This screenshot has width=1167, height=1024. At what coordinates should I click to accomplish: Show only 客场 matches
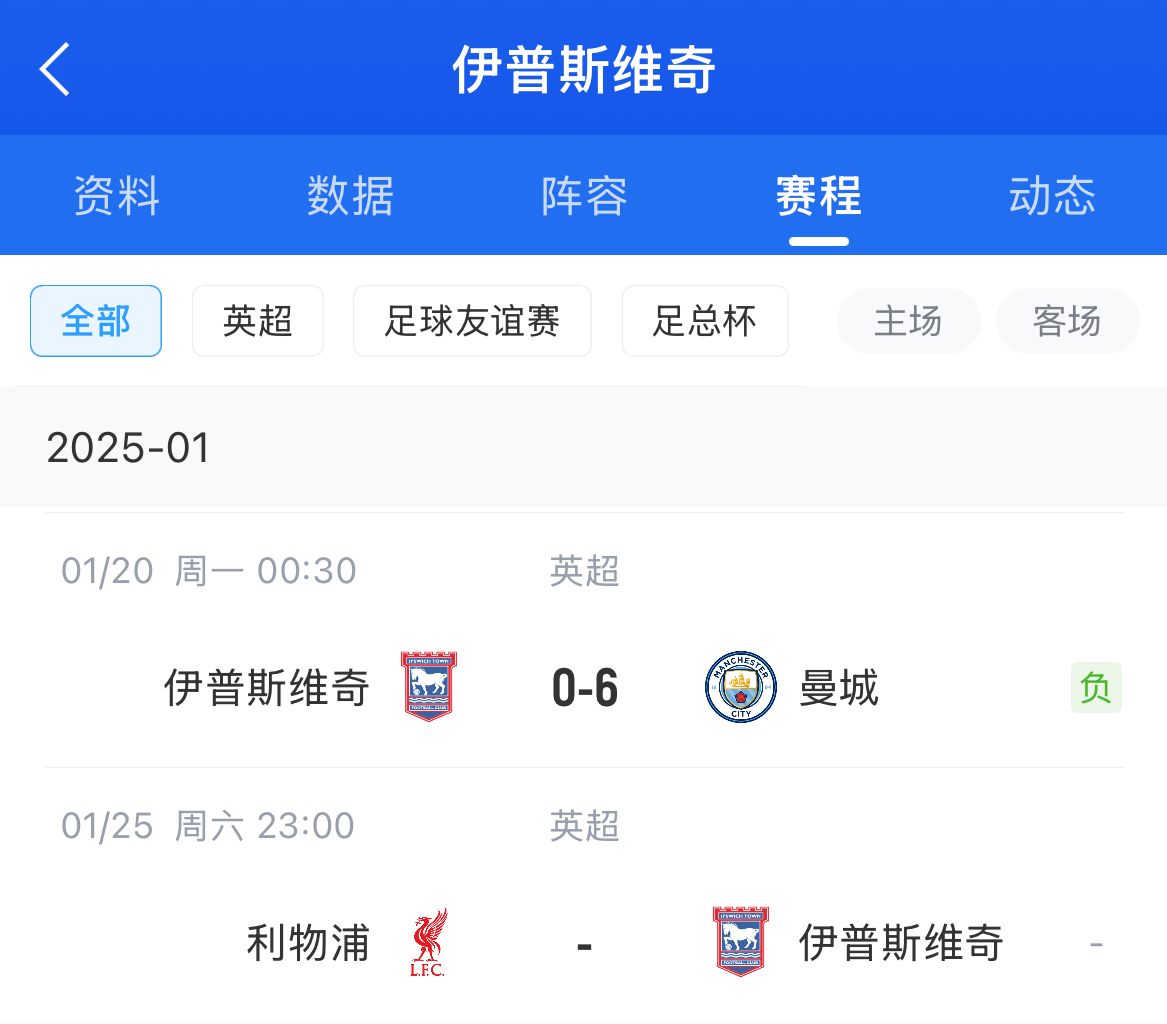[1067, 321]
